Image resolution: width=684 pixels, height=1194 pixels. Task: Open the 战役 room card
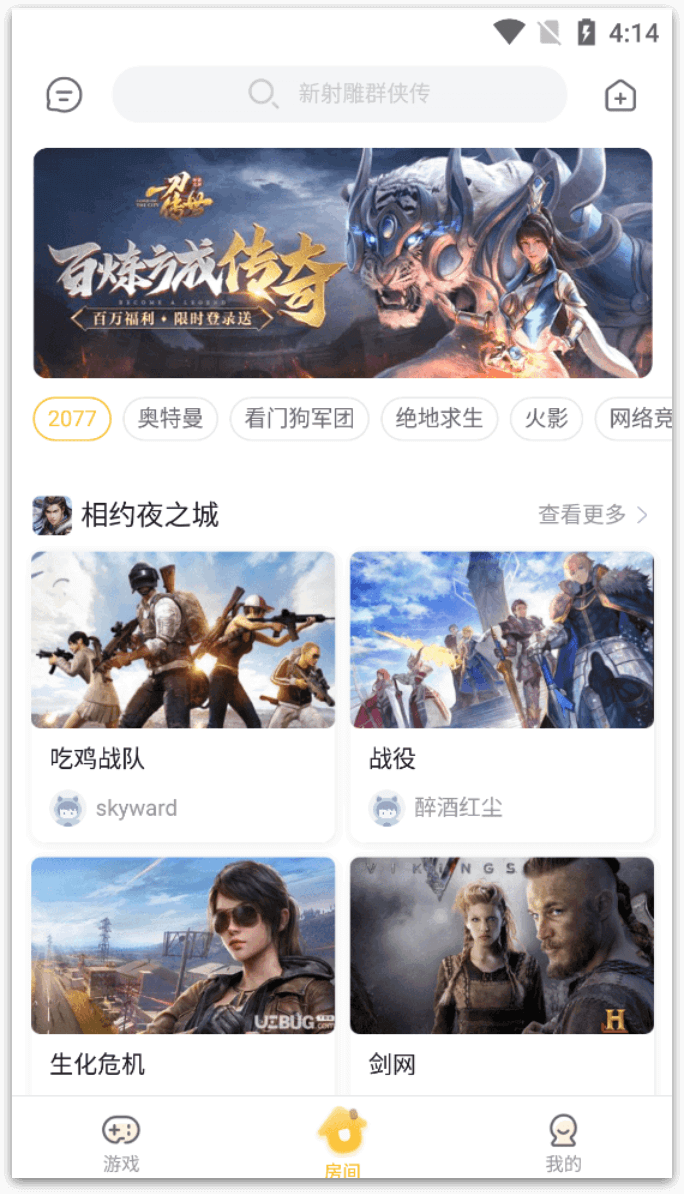pos(501,695)
